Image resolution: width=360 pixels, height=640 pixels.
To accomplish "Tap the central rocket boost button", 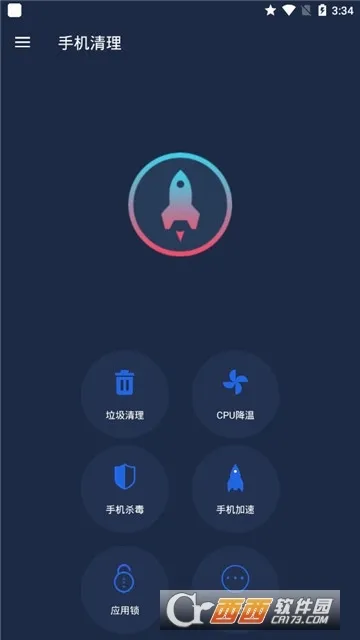I will tap(180, 204).
